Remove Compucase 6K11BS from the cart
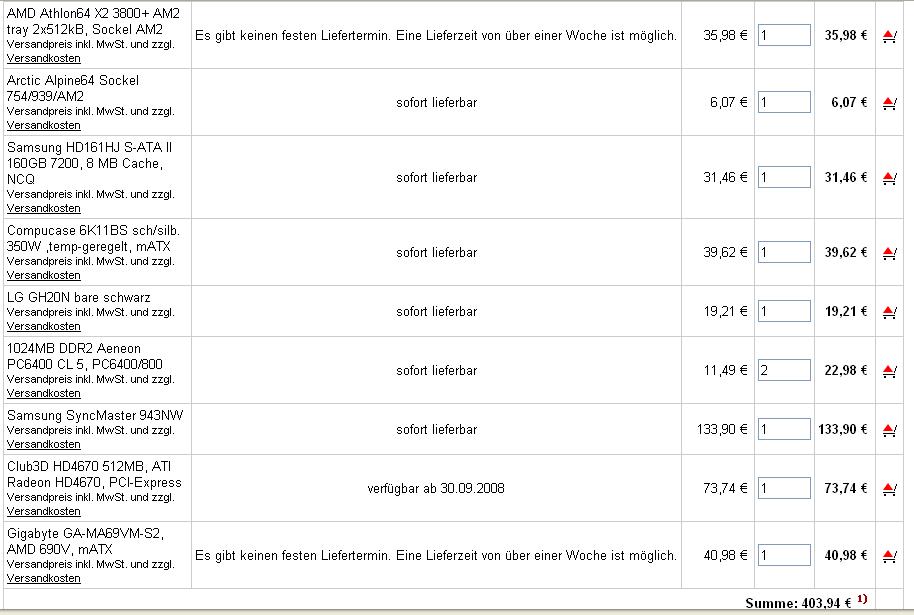The width and height of the screenshot is (914, 615). point(889,253)
